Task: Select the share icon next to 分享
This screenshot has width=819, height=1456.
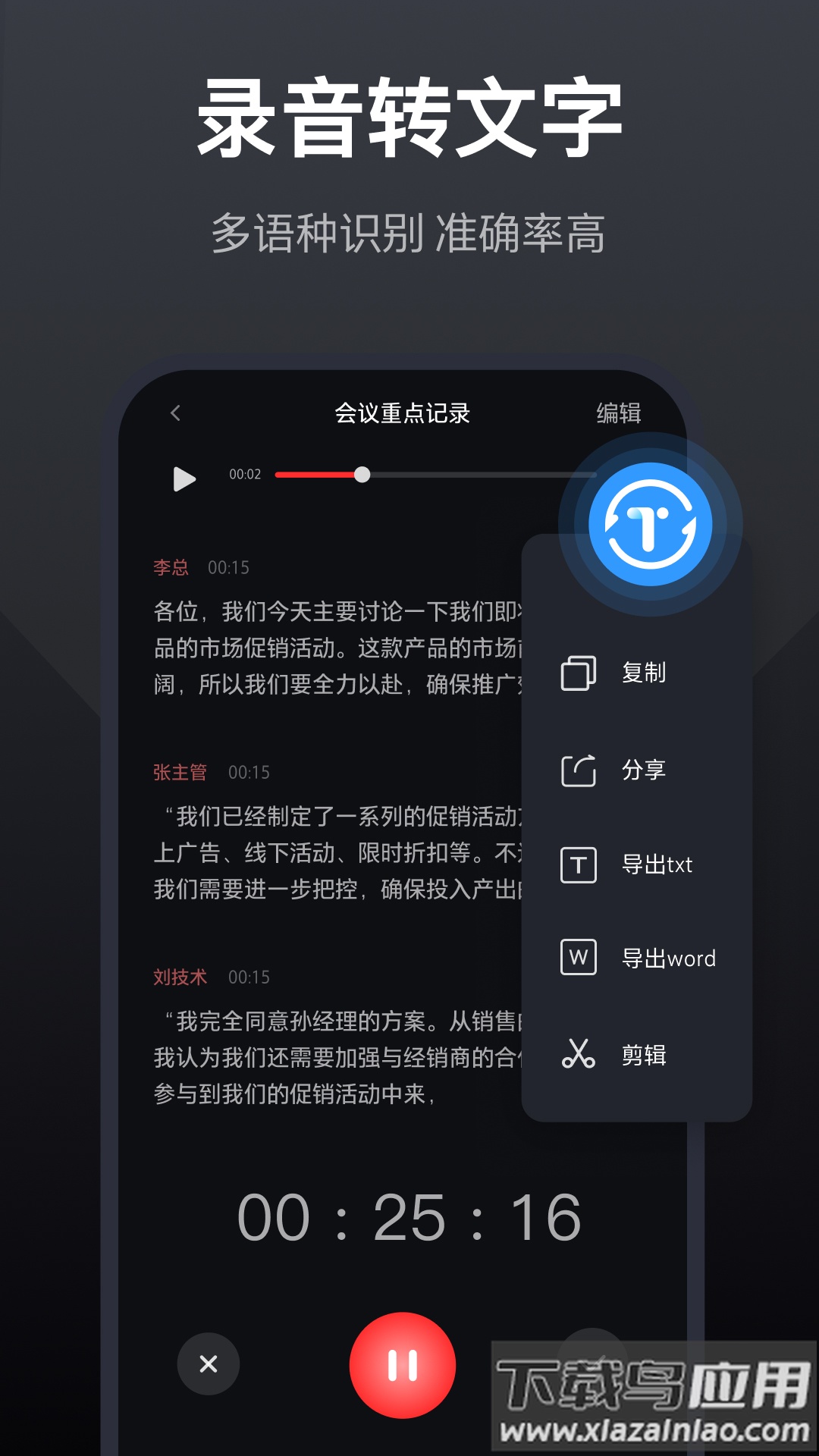Action: coord(578,769)
